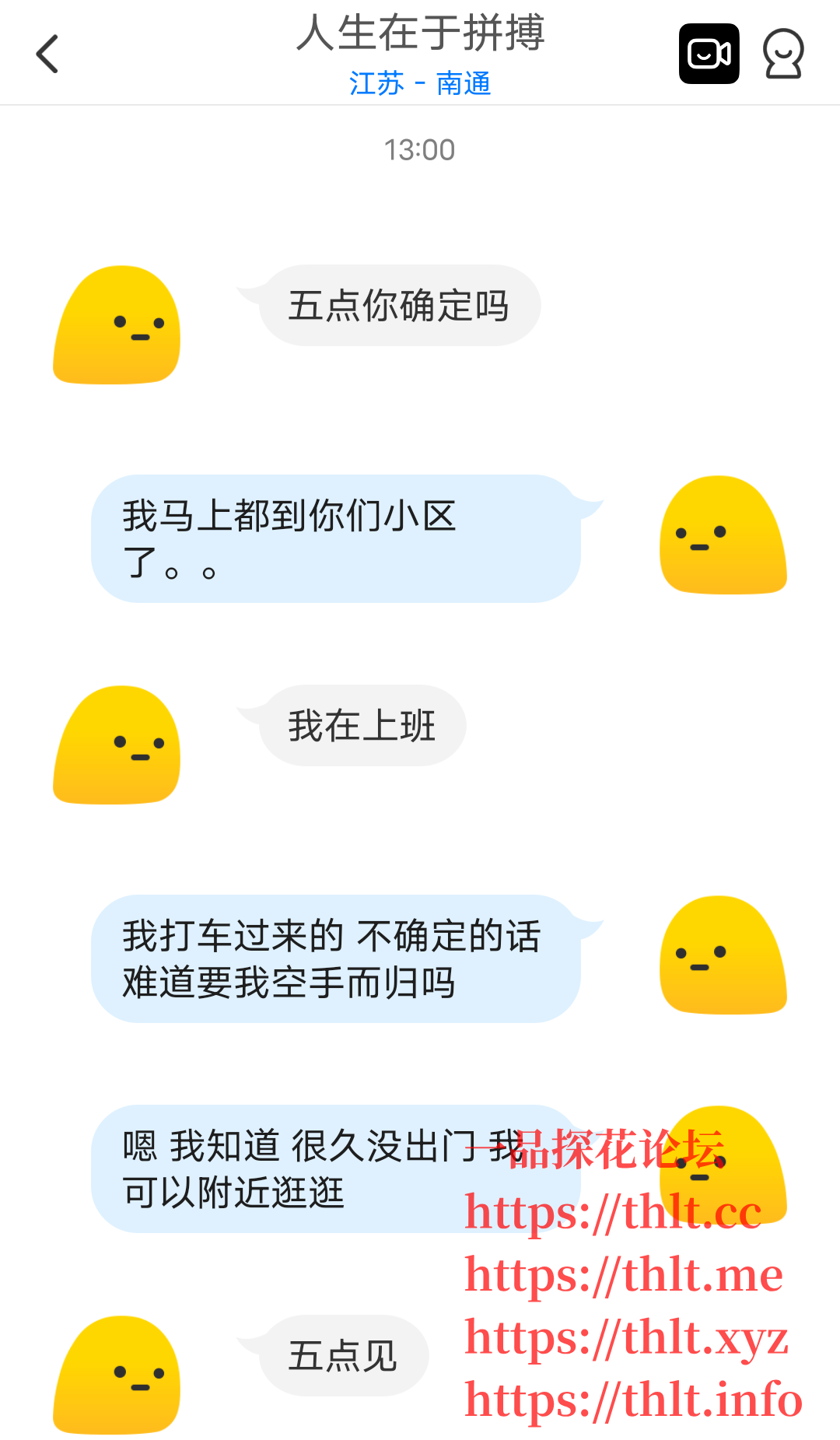Screen dimensions: 840x1440
Task: Tap the 13:00 timestamp in the conversation
Action: point(420,149)
